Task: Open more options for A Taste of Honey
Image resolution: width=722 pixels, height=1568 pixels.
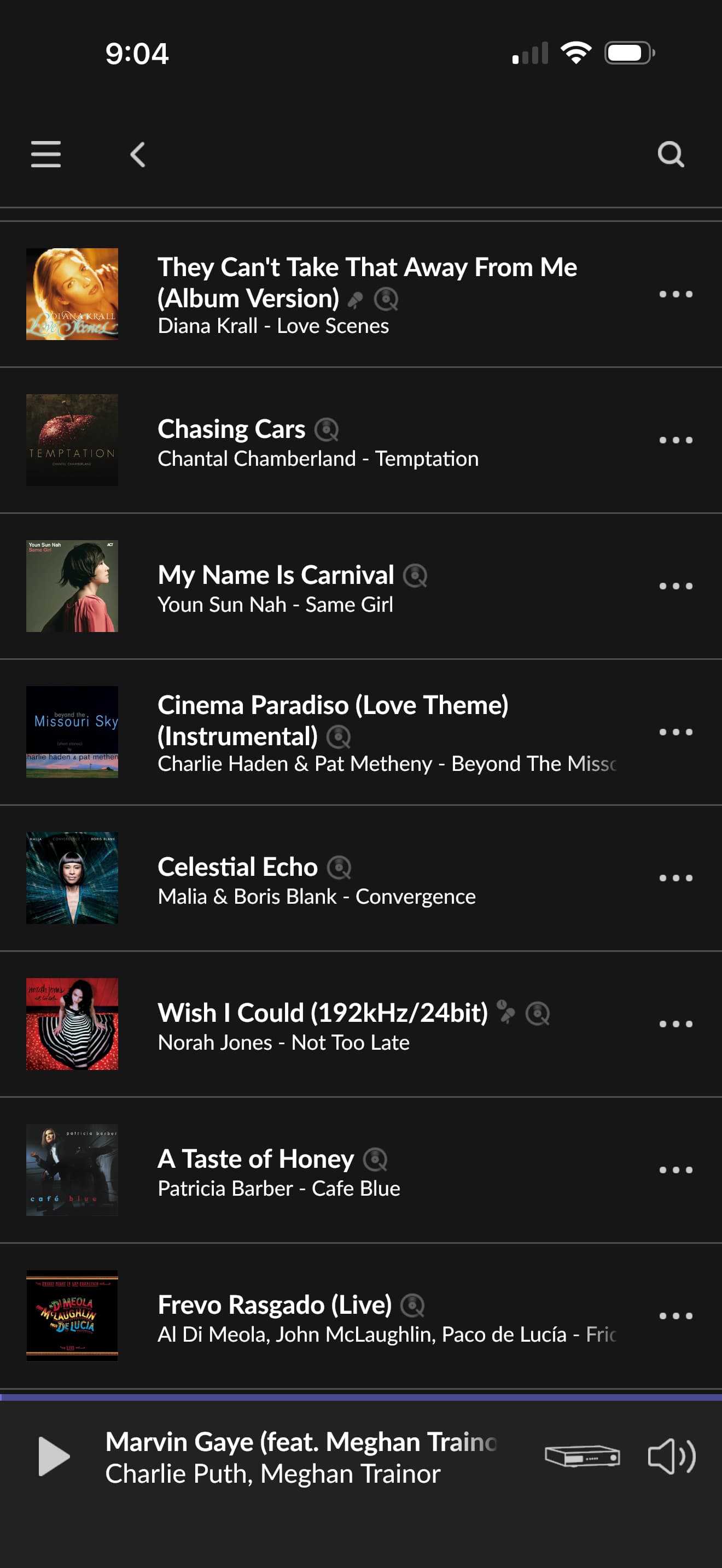Action: 676,1171
